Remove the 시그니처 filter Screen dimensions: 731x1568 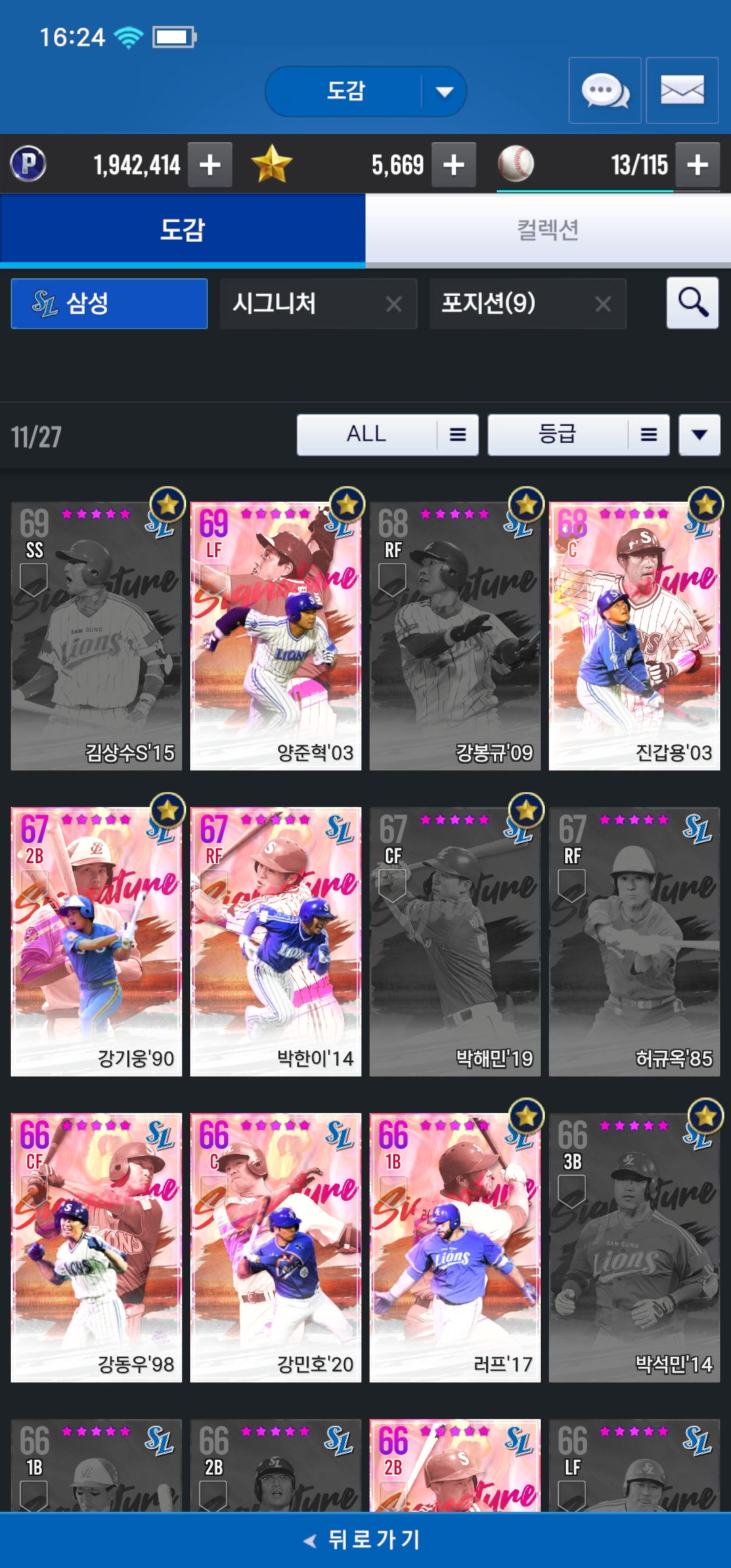click(x=394, y=304)
